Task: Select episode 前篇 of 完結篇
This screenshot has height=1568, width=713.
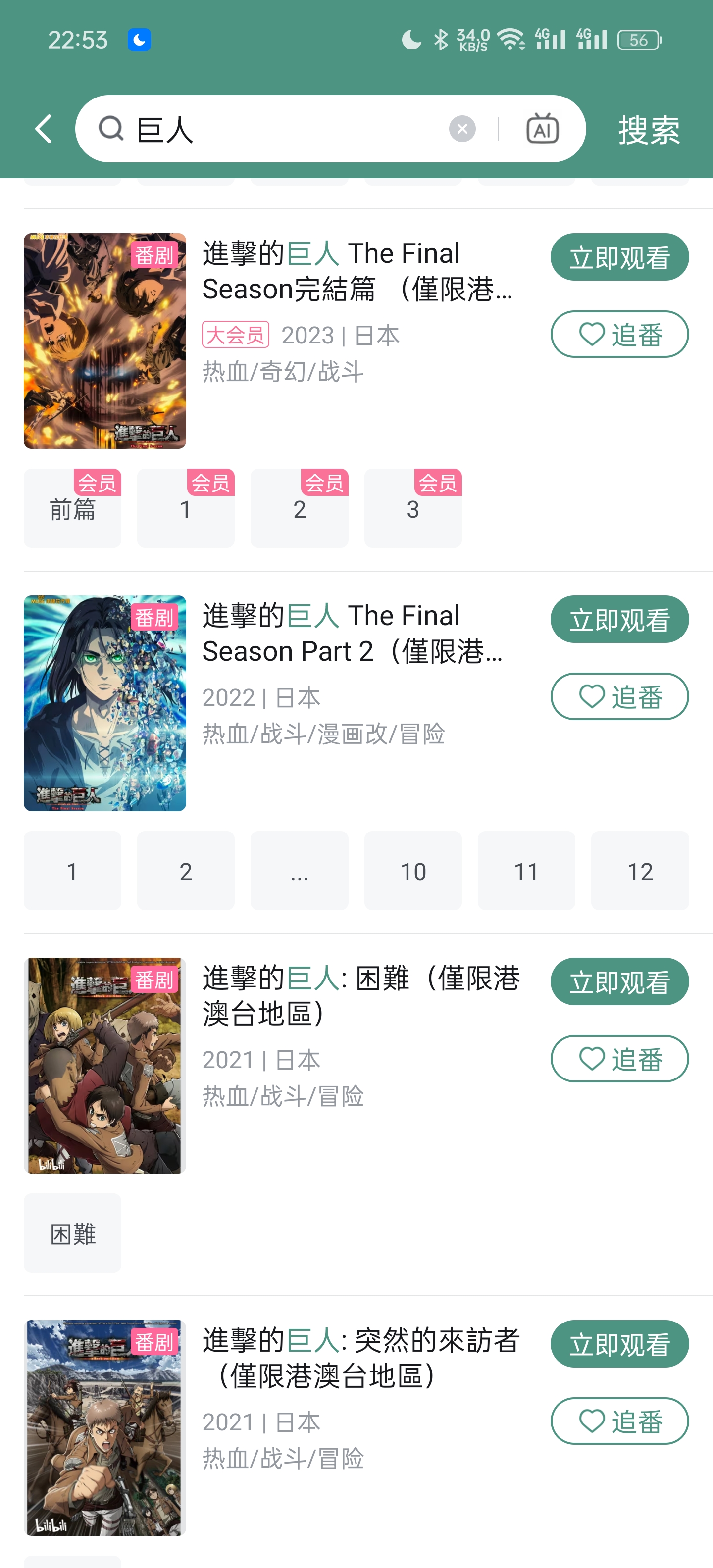Action: [72, 509]
